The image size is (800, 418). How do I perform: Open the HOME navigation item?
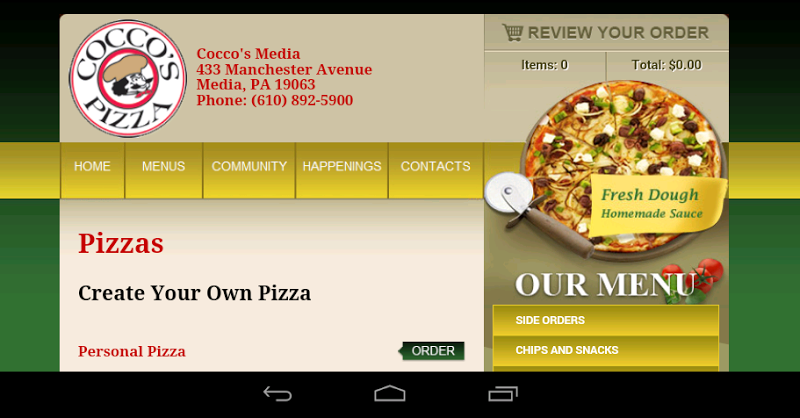click(x=92, y=167)
